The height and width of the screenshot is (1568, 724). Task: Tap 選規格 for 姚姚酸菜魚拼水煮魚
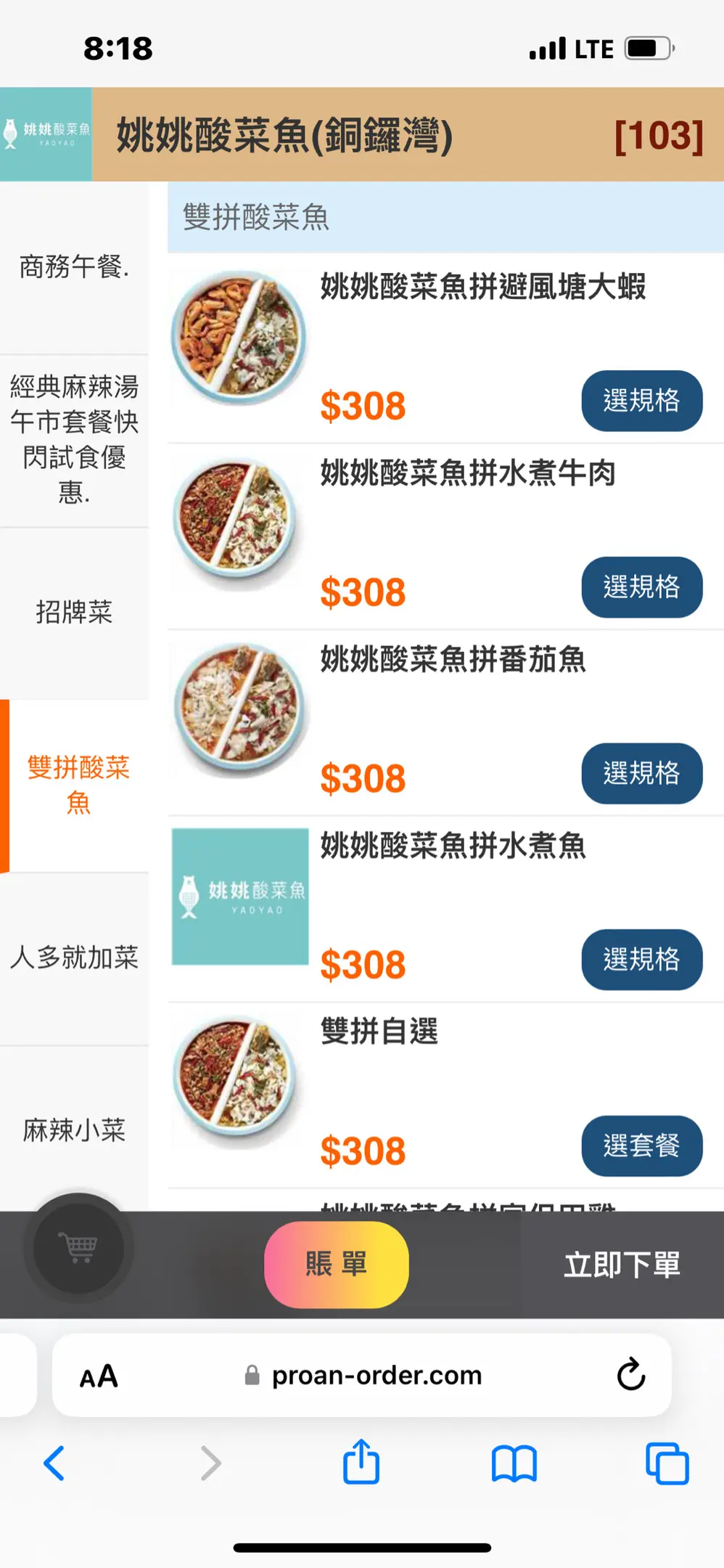pyautogui.click(x=641, y=960)
